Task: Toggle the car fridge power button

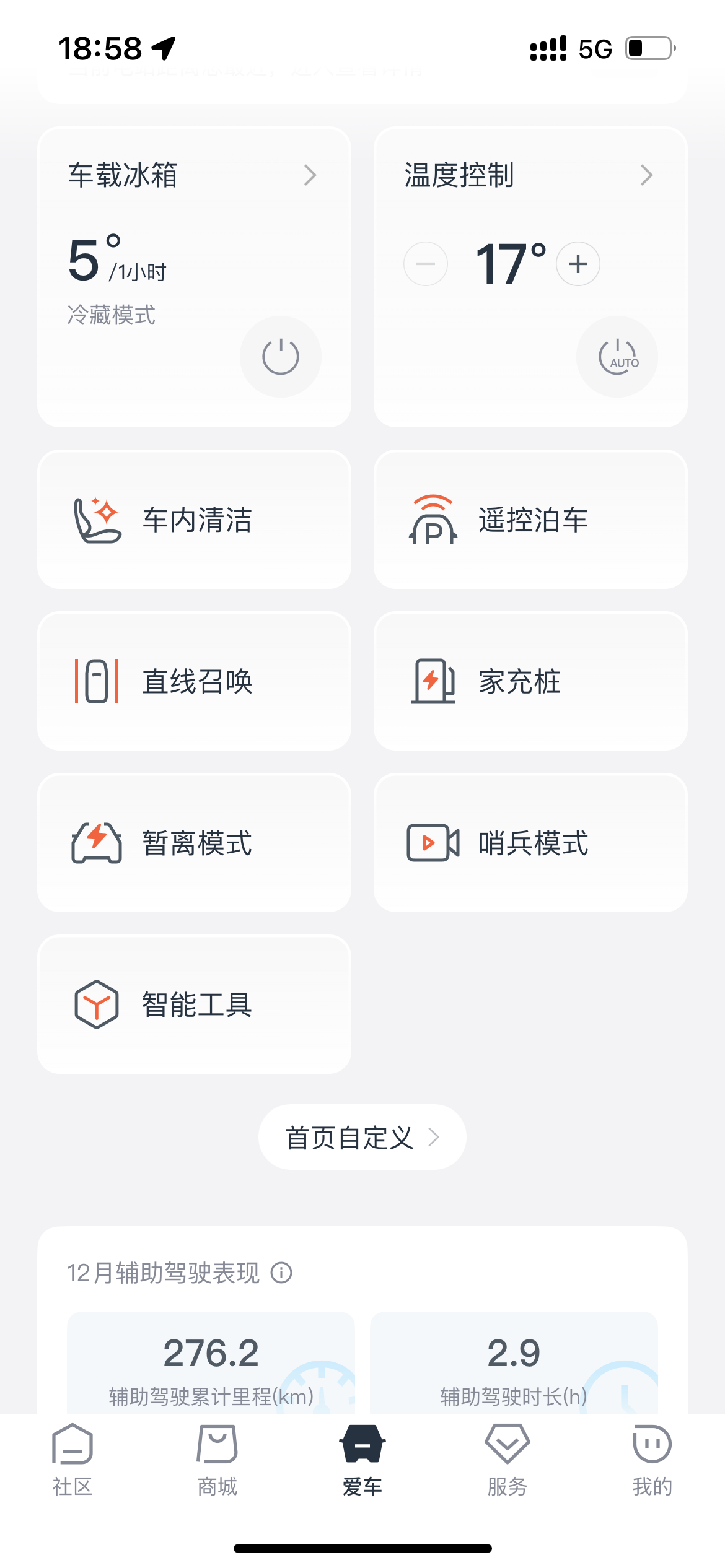Action: (x=281, y=357)
